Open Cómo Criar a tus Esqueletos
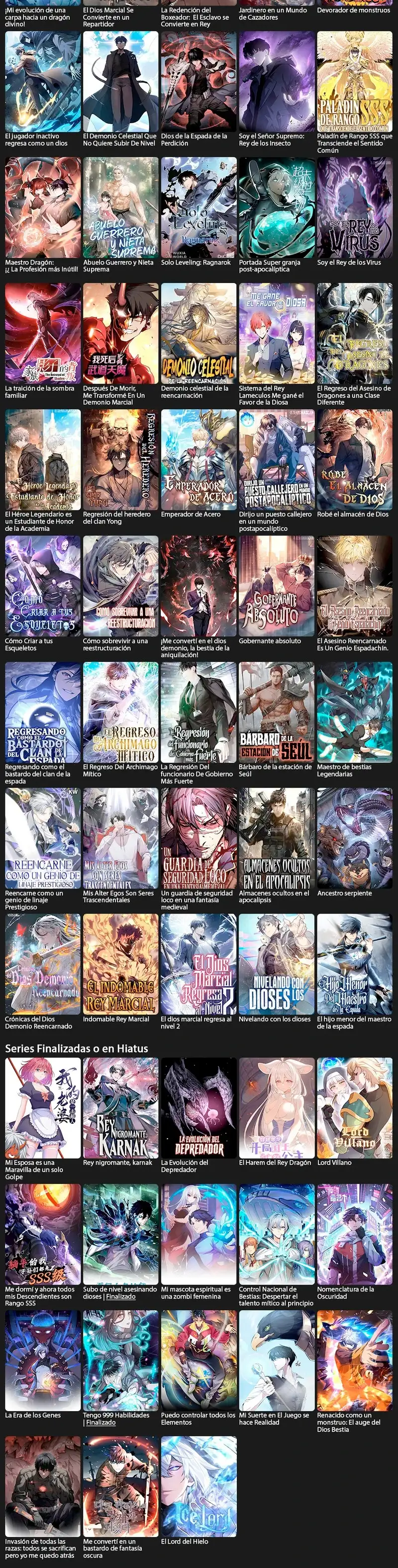398x1568 pixels. tap(42, 585)
